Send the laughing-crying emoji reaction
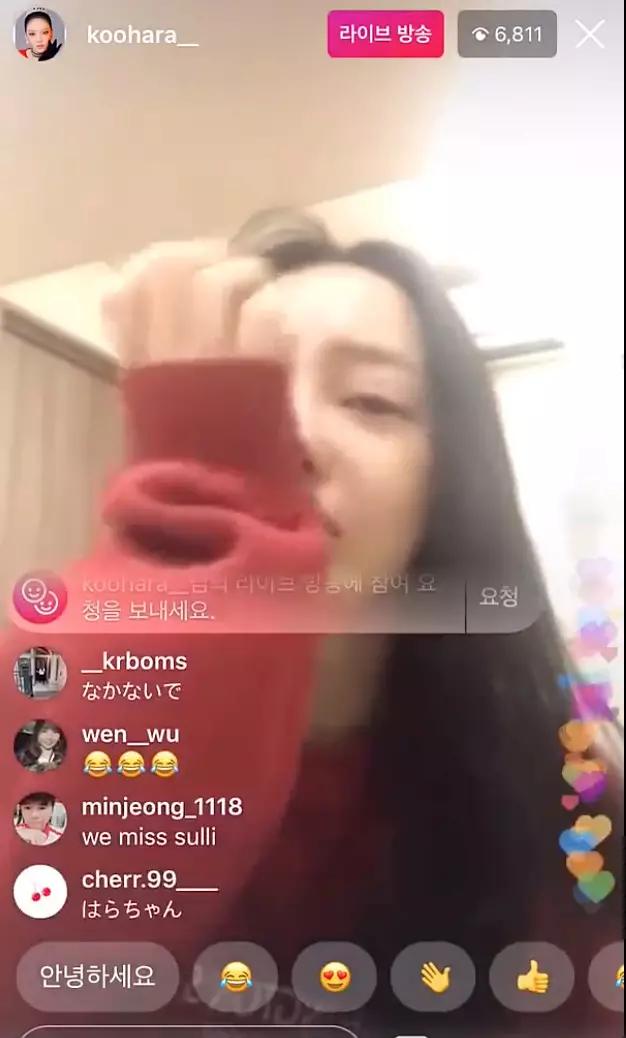The width and height of the screenshot is (626, 1038). (235, 976)
